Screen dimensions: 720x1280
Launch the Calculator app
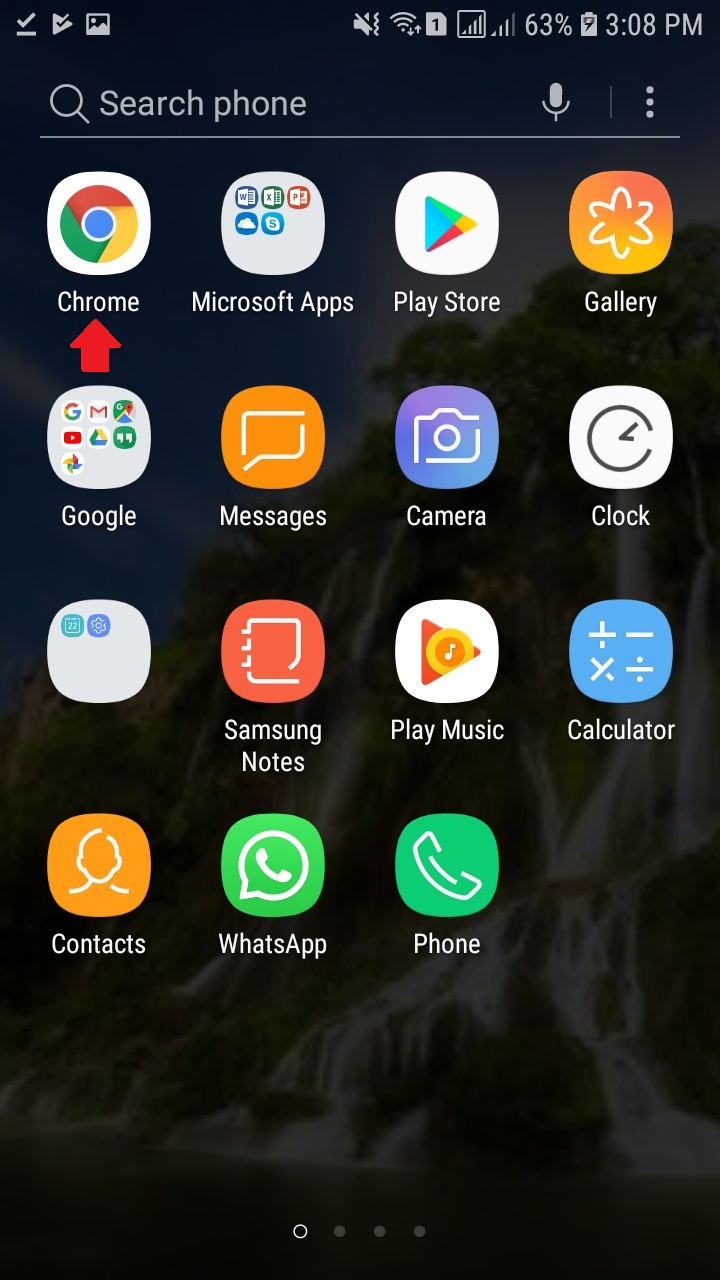click(x=620, y=651)
